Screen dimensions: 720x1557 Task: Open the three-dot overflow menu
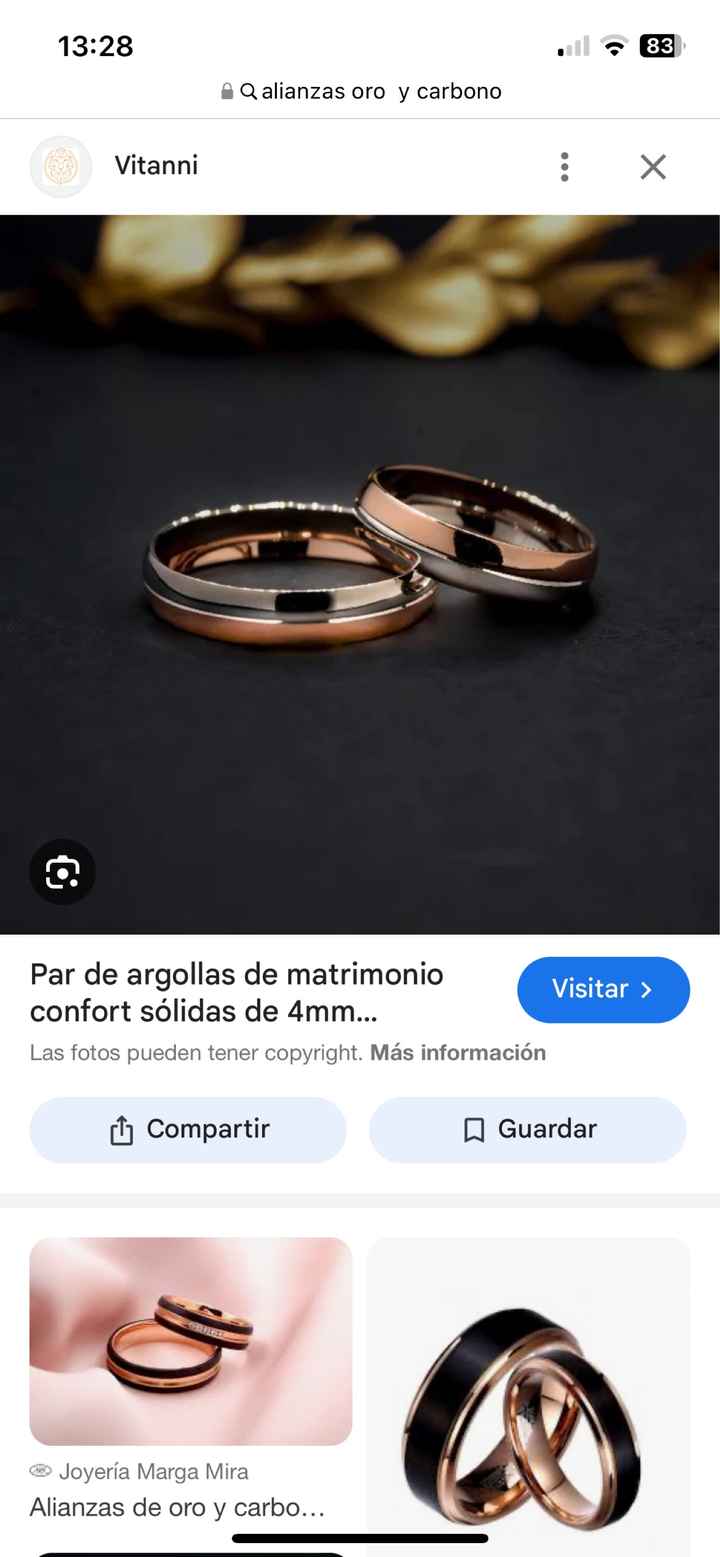tap(564, 166)
